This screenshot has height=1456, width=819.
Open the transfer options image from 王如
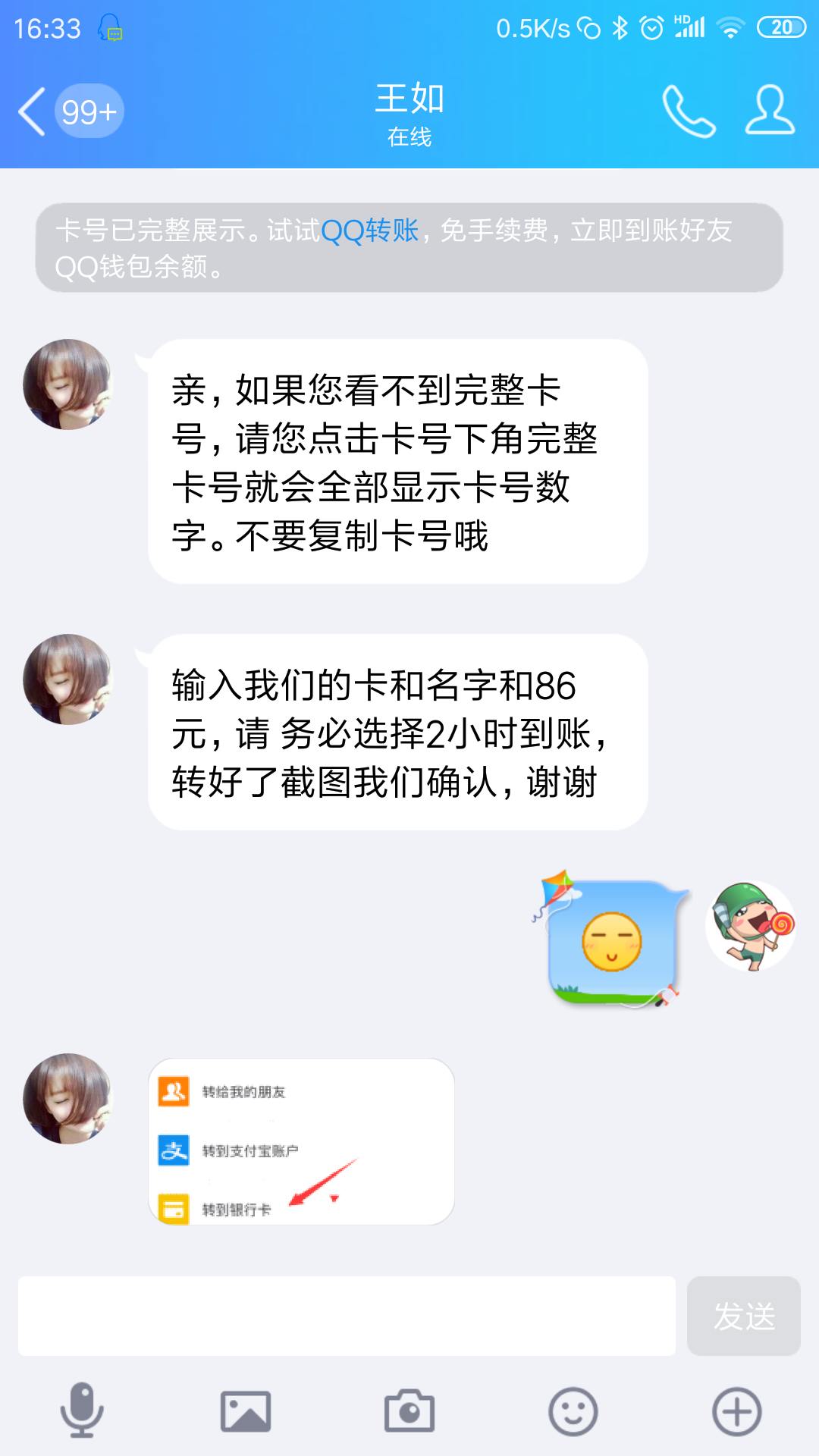[301, 1141]
